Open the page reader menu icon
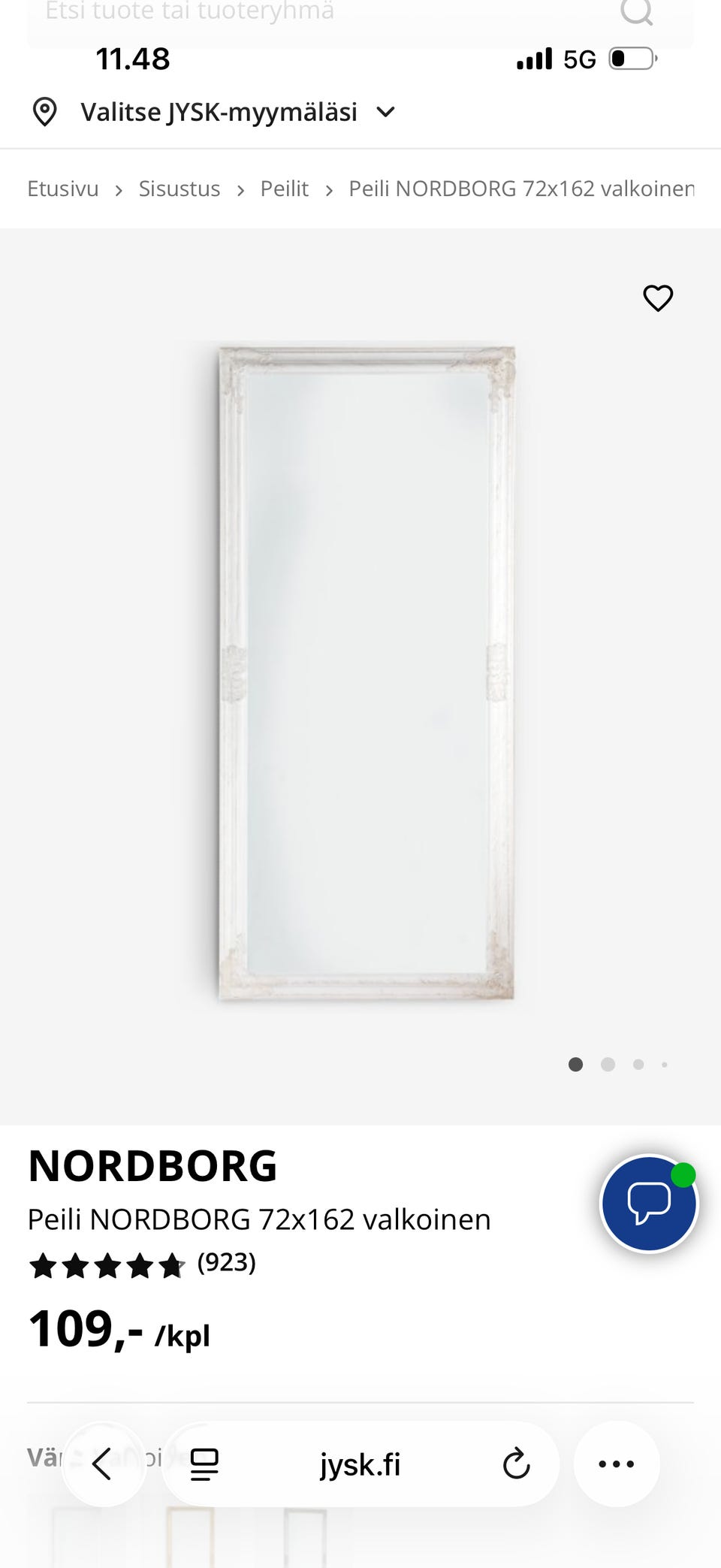Image resolution: width=721 pixels, height=1568 pixels. click(x=204, y=1464)
